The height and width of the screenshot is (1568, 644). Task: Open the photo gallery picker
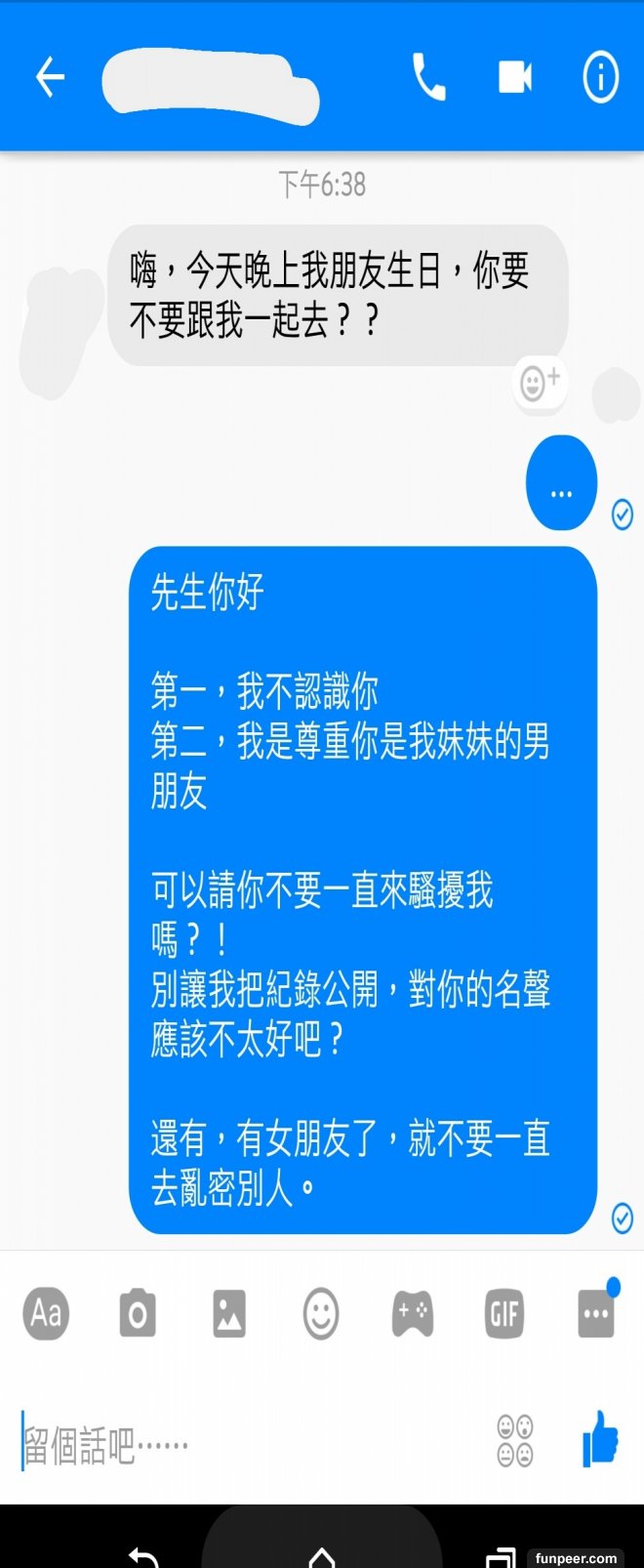tap(229, 1313)
